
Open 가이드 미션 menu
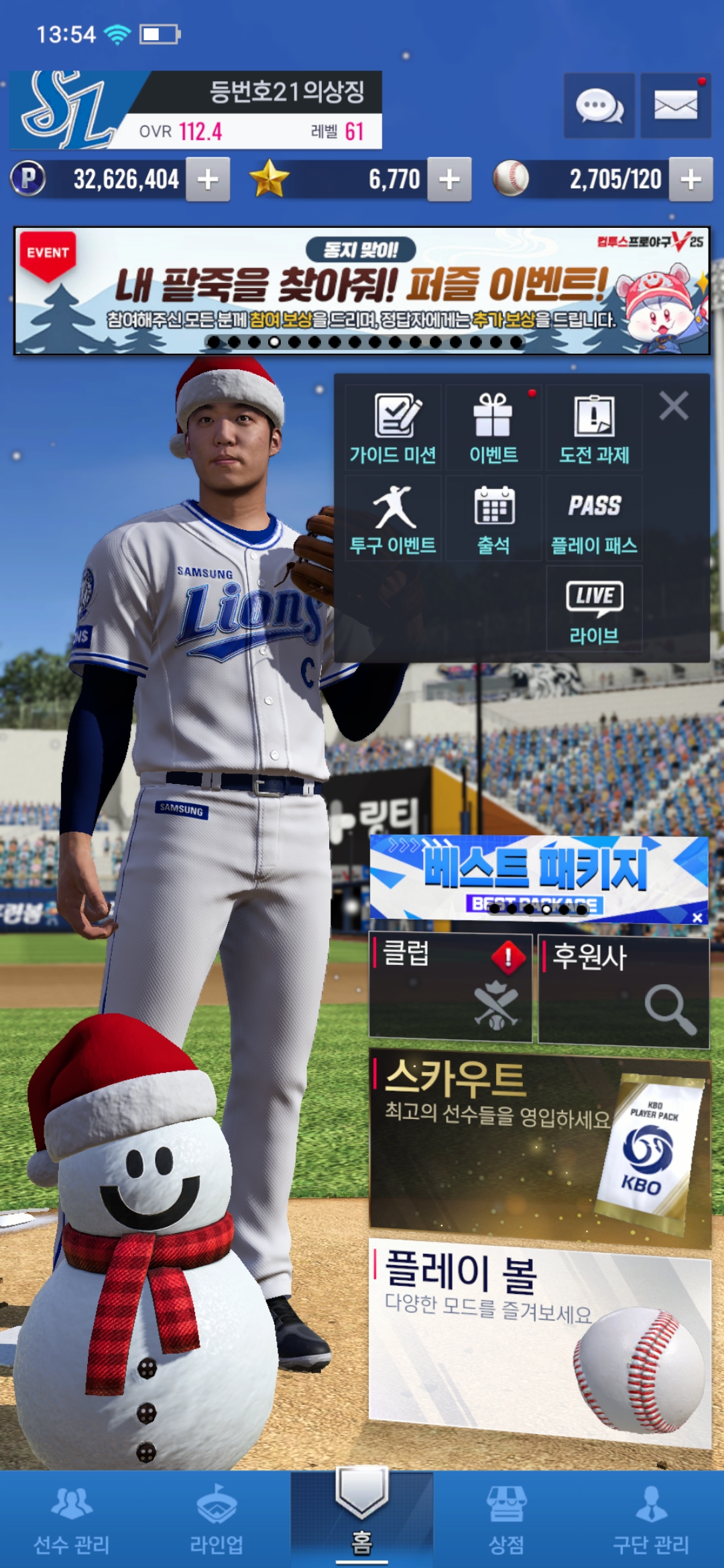[393, 429]
